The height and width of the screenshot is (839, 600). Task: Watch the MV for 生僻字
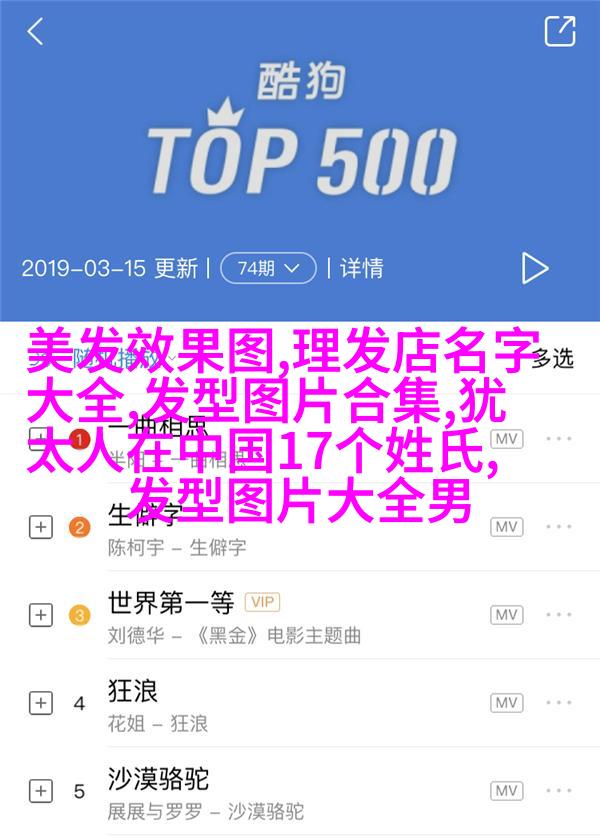point(507,527)
